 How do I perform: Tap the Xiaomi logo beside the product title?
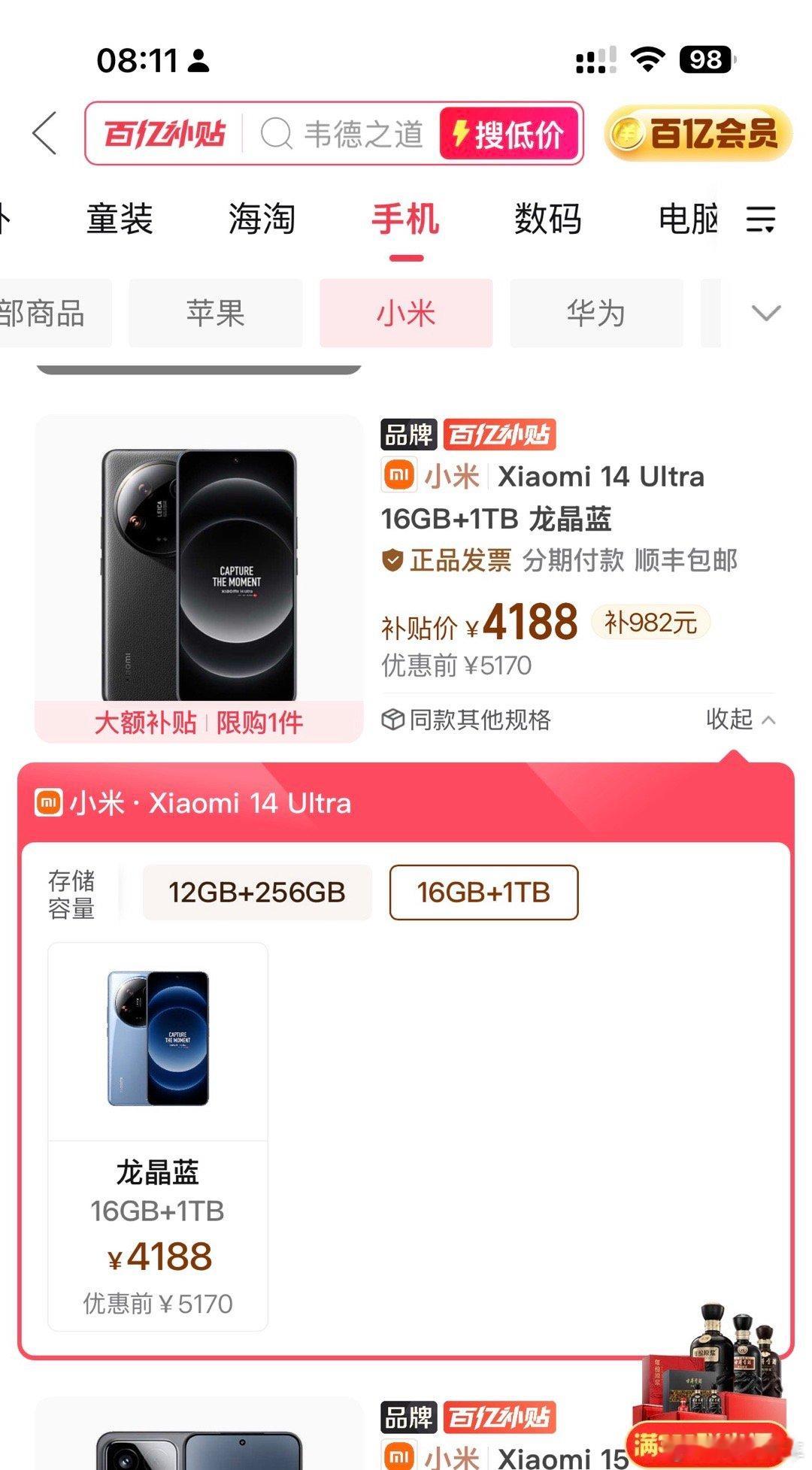(x=398, y=477)
